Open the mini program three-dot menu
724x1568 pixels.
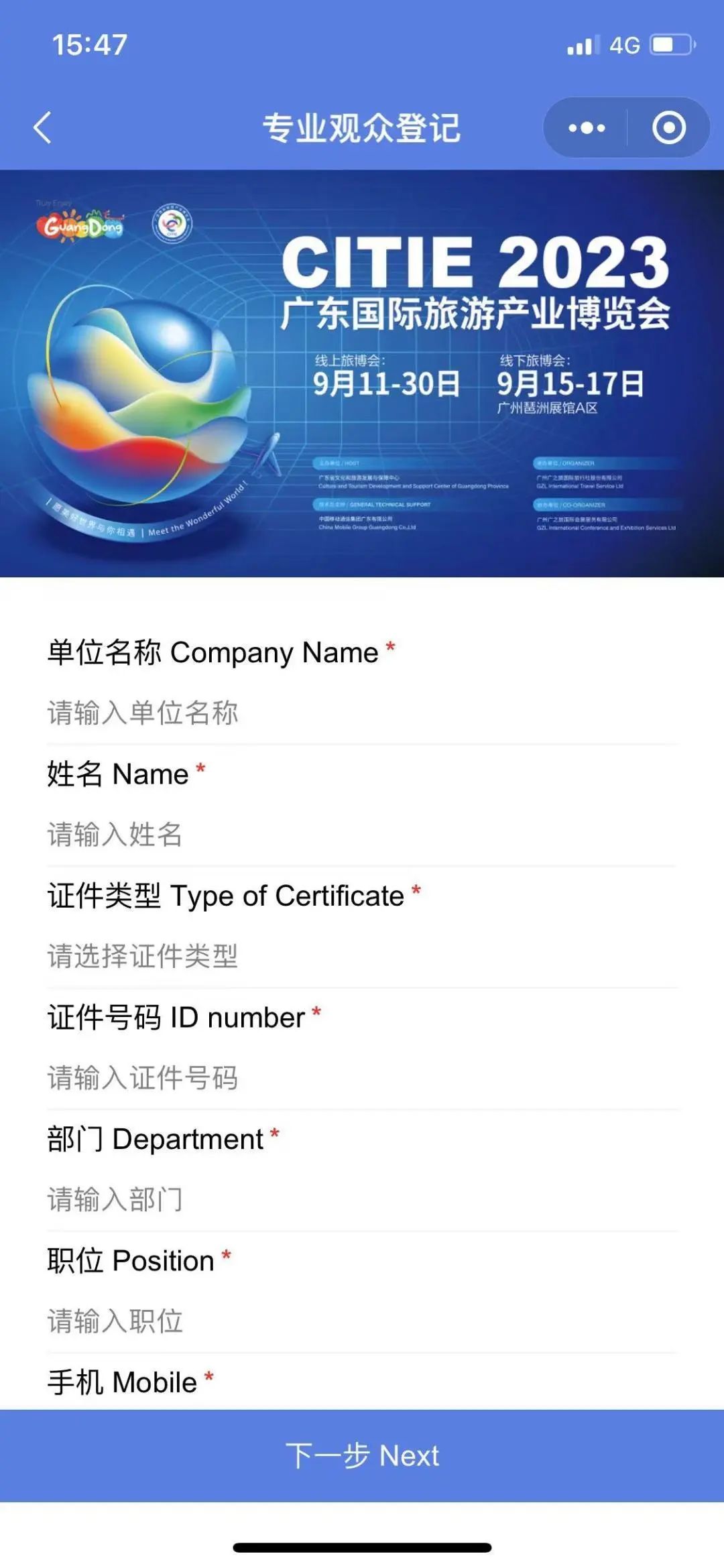(x=587, y=127)
